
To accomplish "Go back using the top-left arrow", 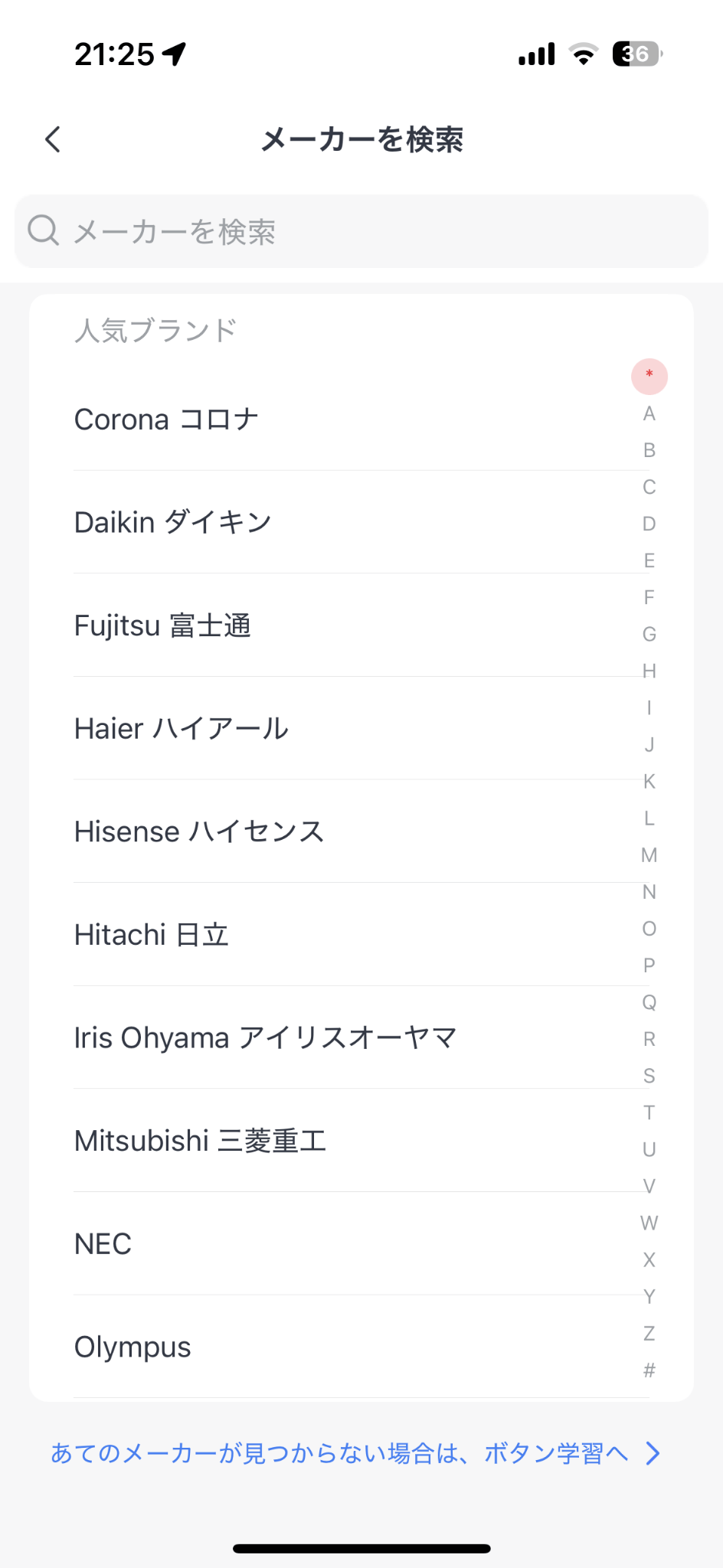I will coord(53,139).
